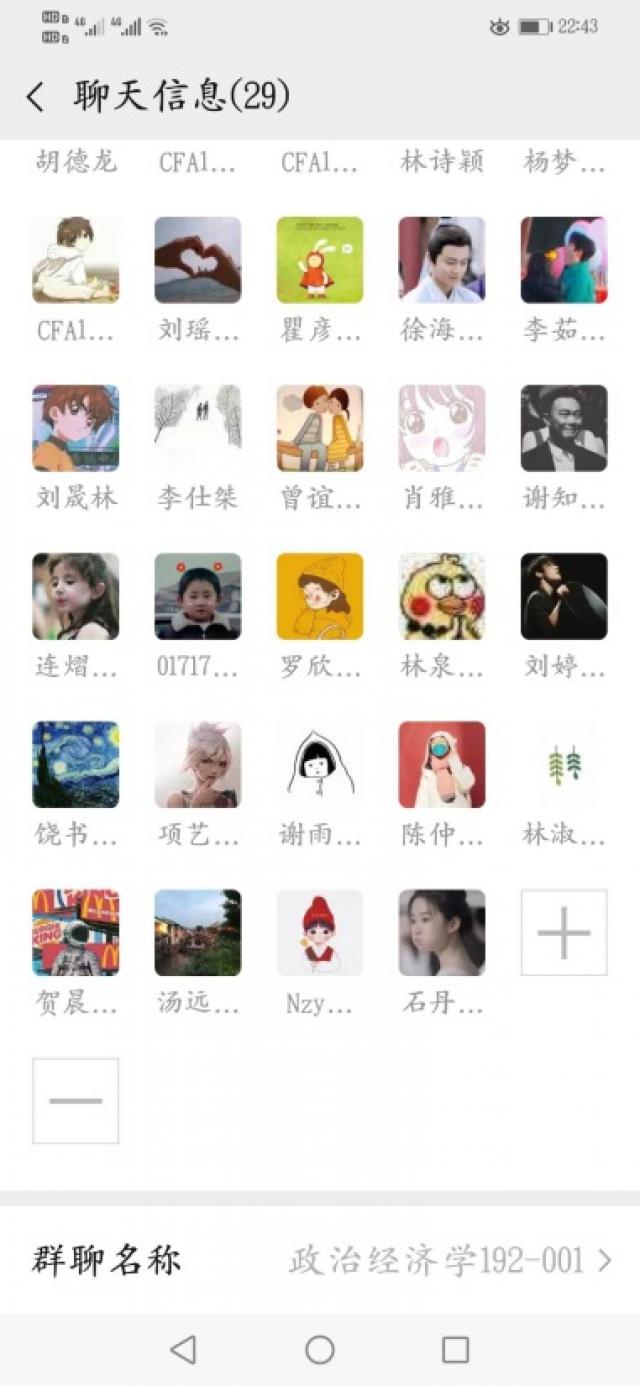Go back from chat info page

(x=36, y=97)
